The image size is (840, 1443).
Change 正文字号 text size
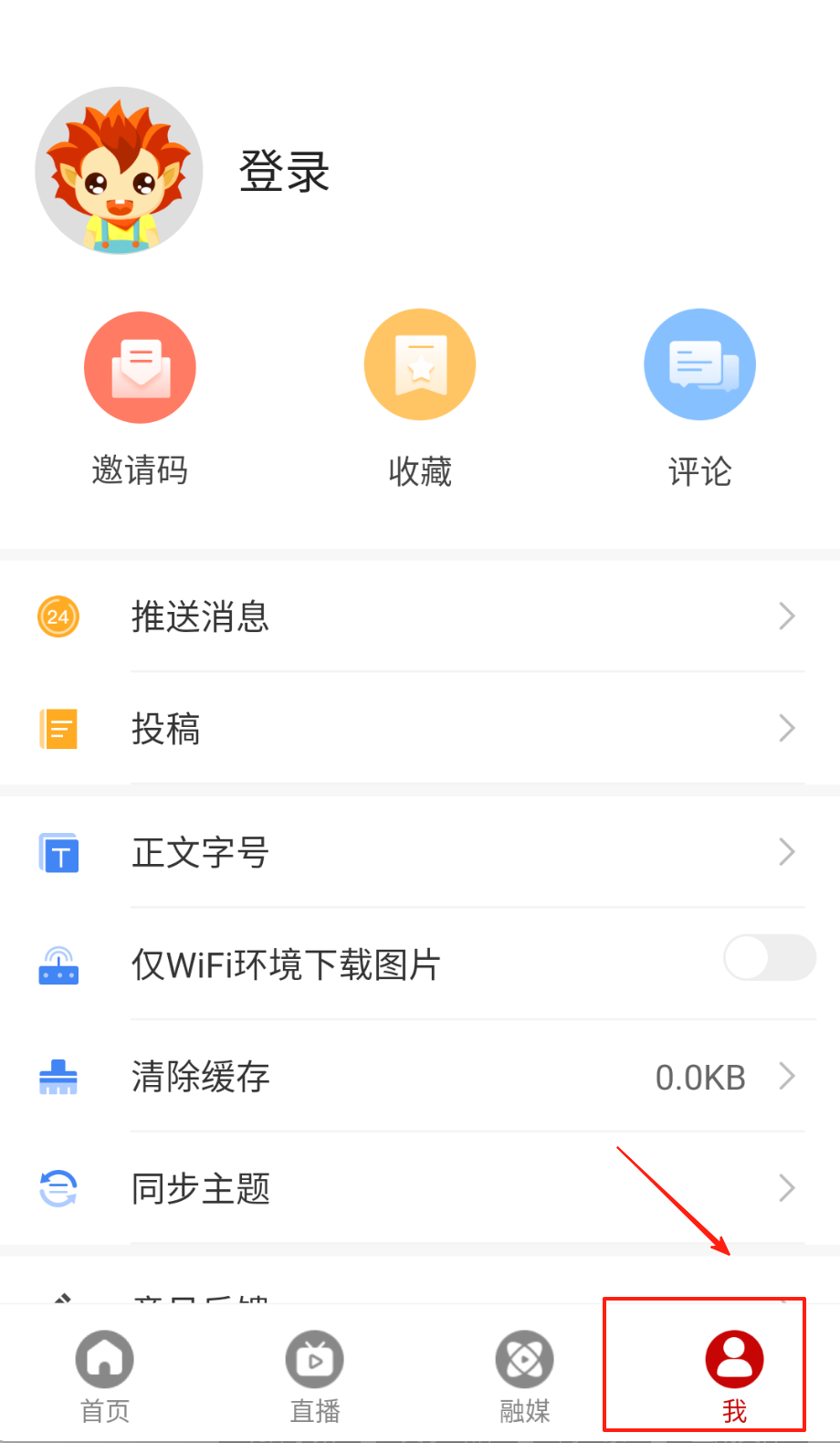pos(420,853)
